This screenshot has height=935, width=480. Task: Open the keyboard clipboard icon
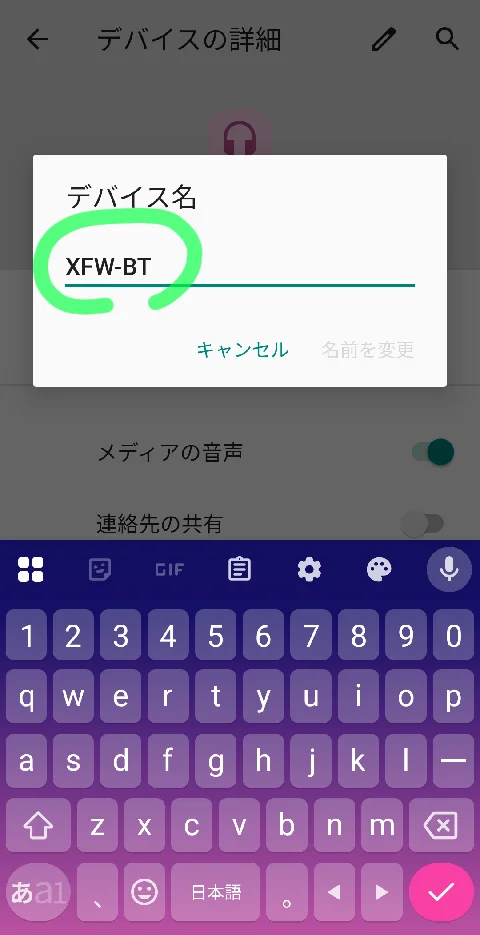[239, 569]
